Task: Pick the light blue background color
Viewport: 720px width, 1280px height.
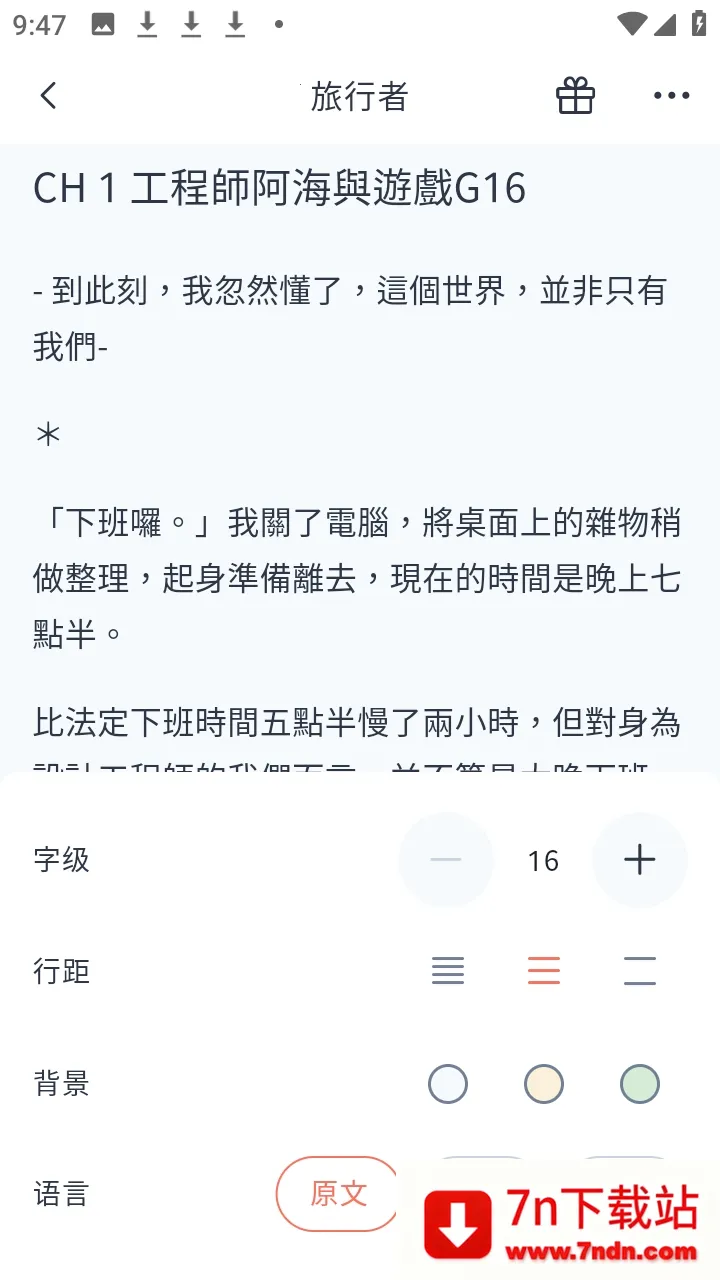Action: pyautogui.click(x=448, y=1084)
